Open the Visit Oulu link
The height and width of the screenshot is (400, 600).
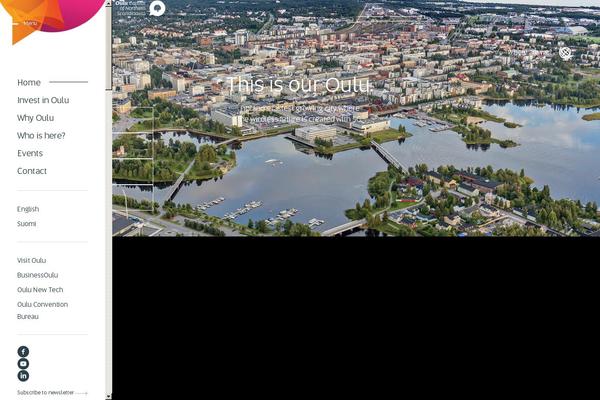[x=31, y=260]
